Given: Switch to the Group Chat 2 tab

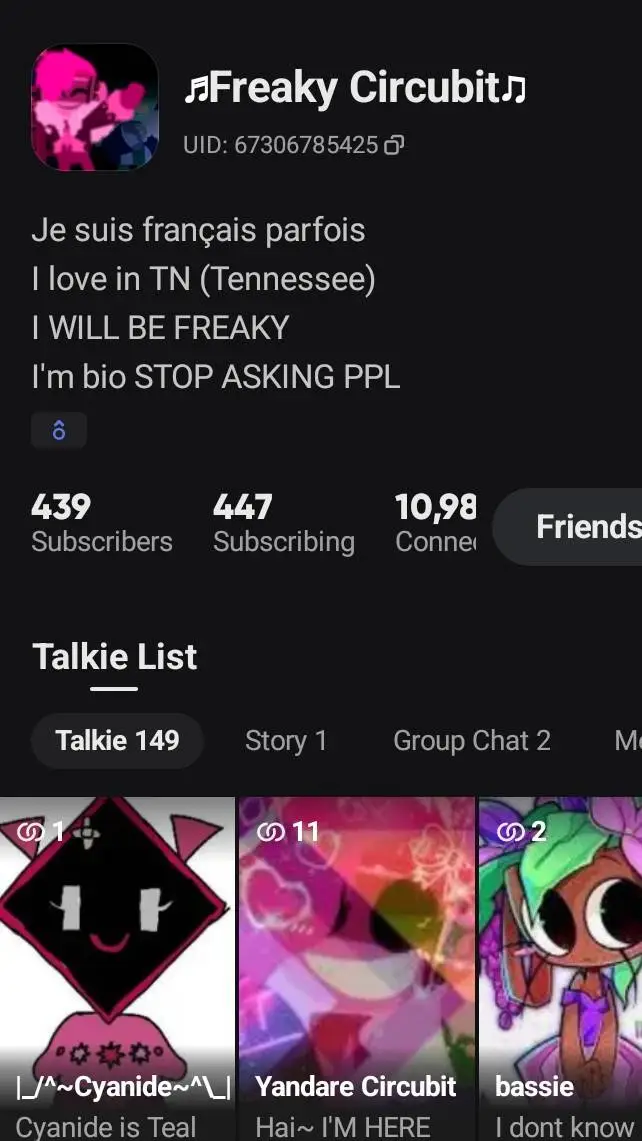Looking at the screenshot, I should click(472, 741).
